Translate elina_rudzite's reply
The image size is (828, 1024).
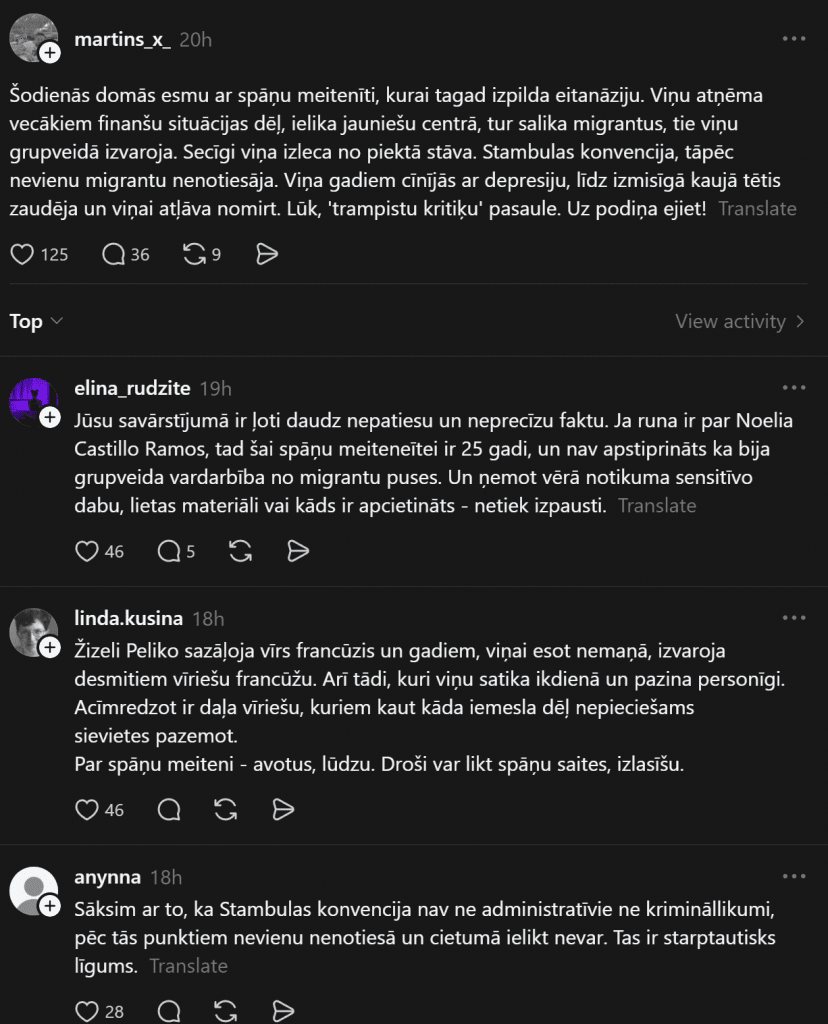657,505
